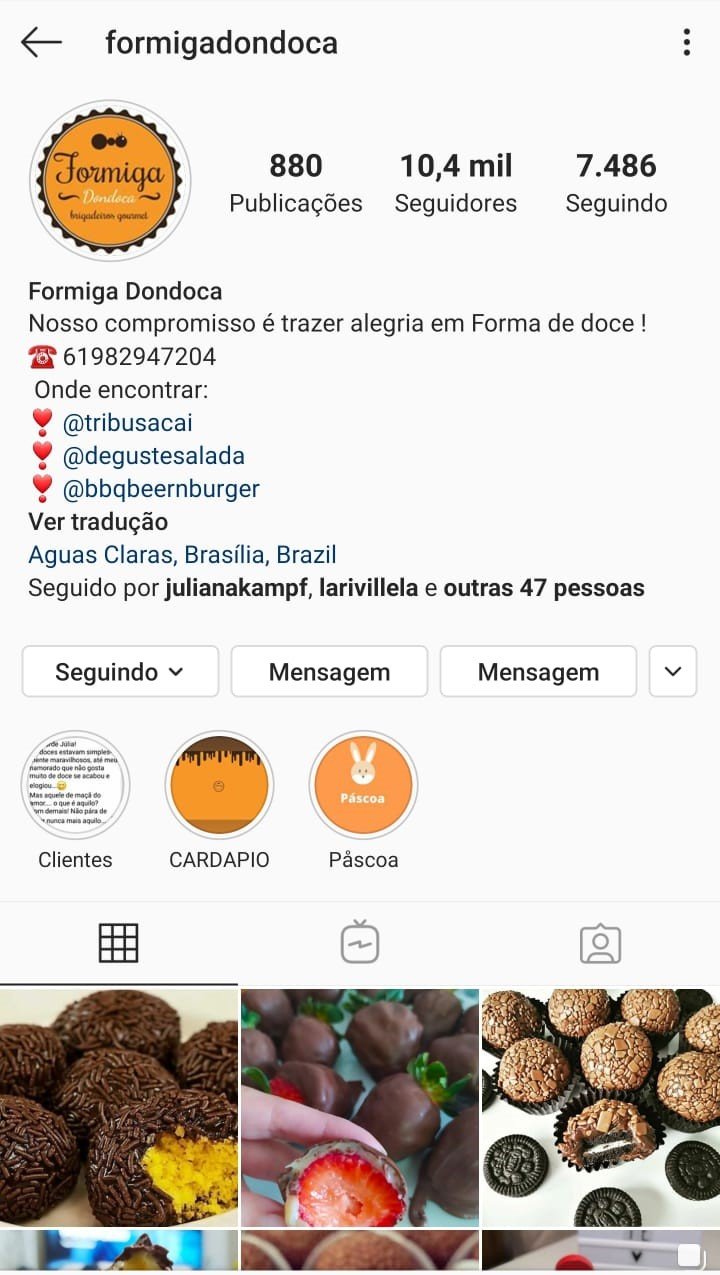
Task: Switch to the IGTV tab
Action: coord(359,943)
